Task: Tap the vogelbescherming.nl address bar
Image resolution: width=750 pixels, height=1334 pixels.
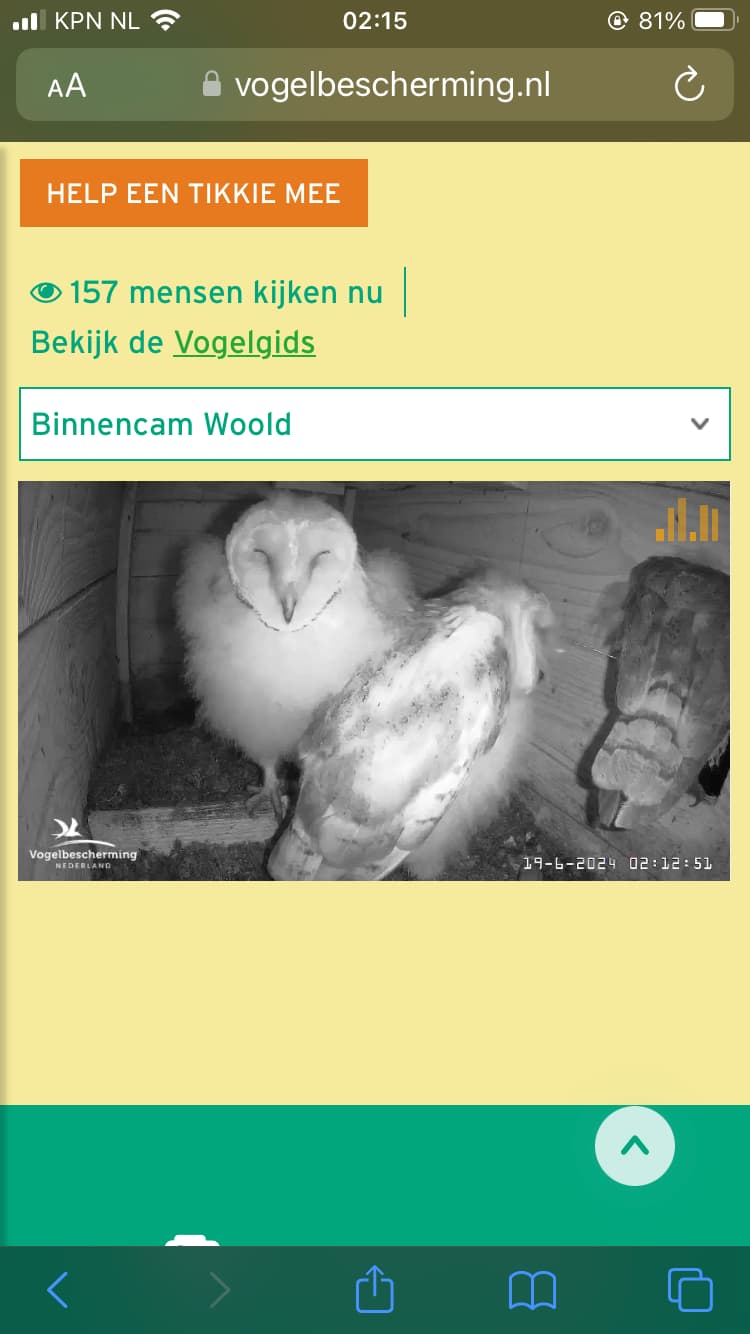Action: 375,85
